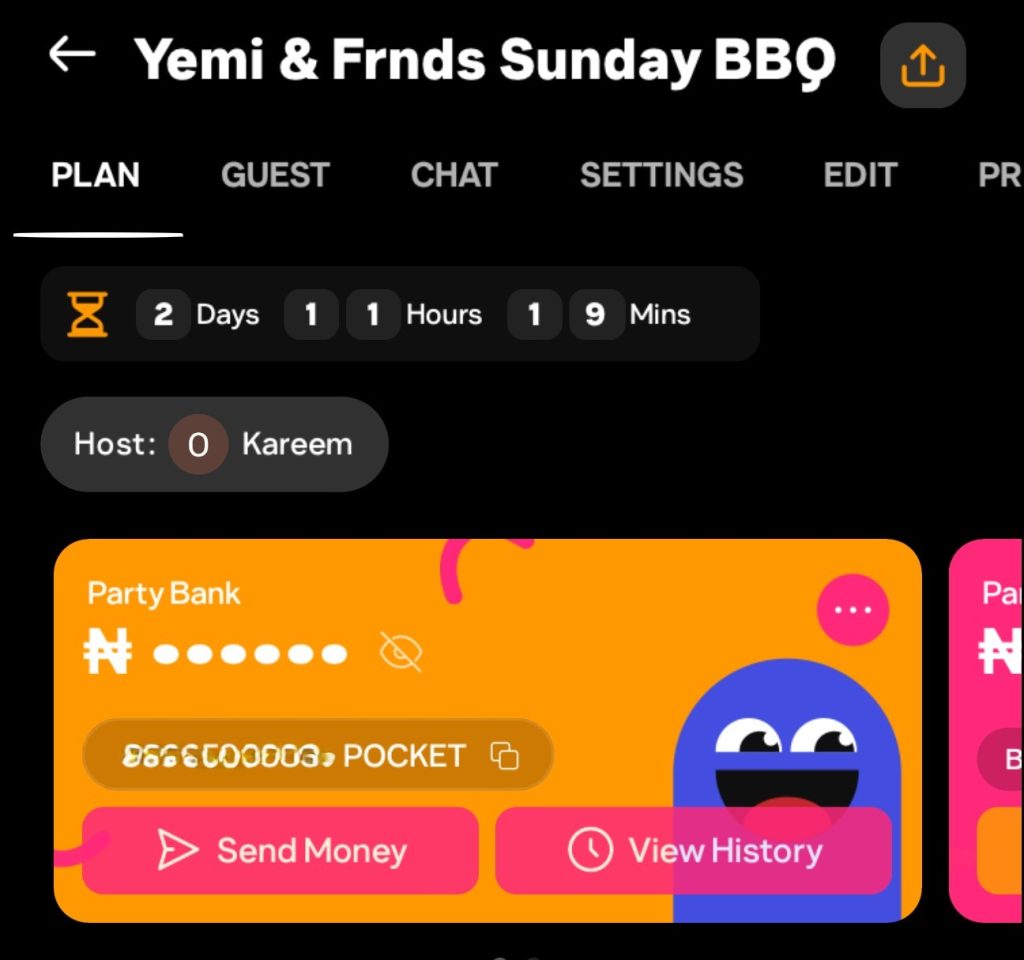Viewport: 1024px width, 960px height.
Task: Open the partially visible pink card
Action: 990,730
